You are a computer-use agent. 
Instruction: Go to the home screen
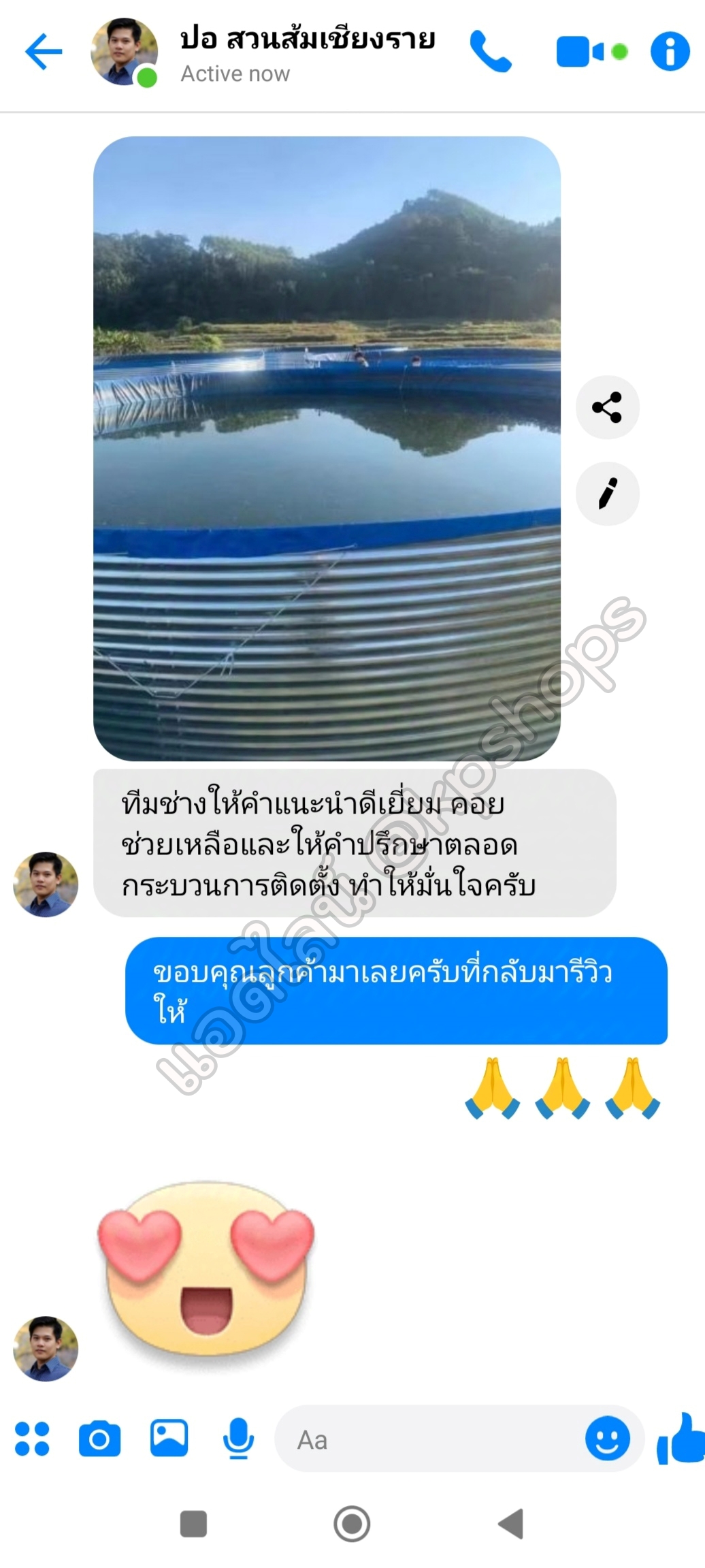(x=352, y=1524)
